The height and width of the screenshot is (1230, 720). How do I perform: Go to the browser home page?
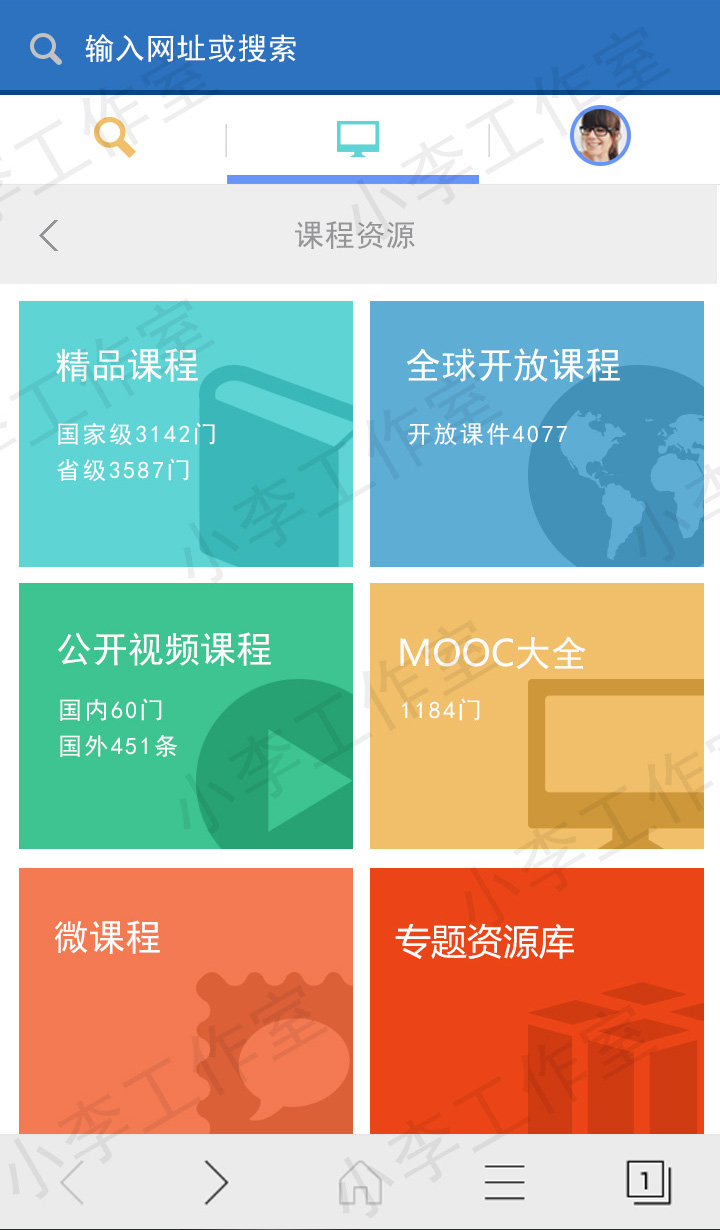pos(360,1183)
